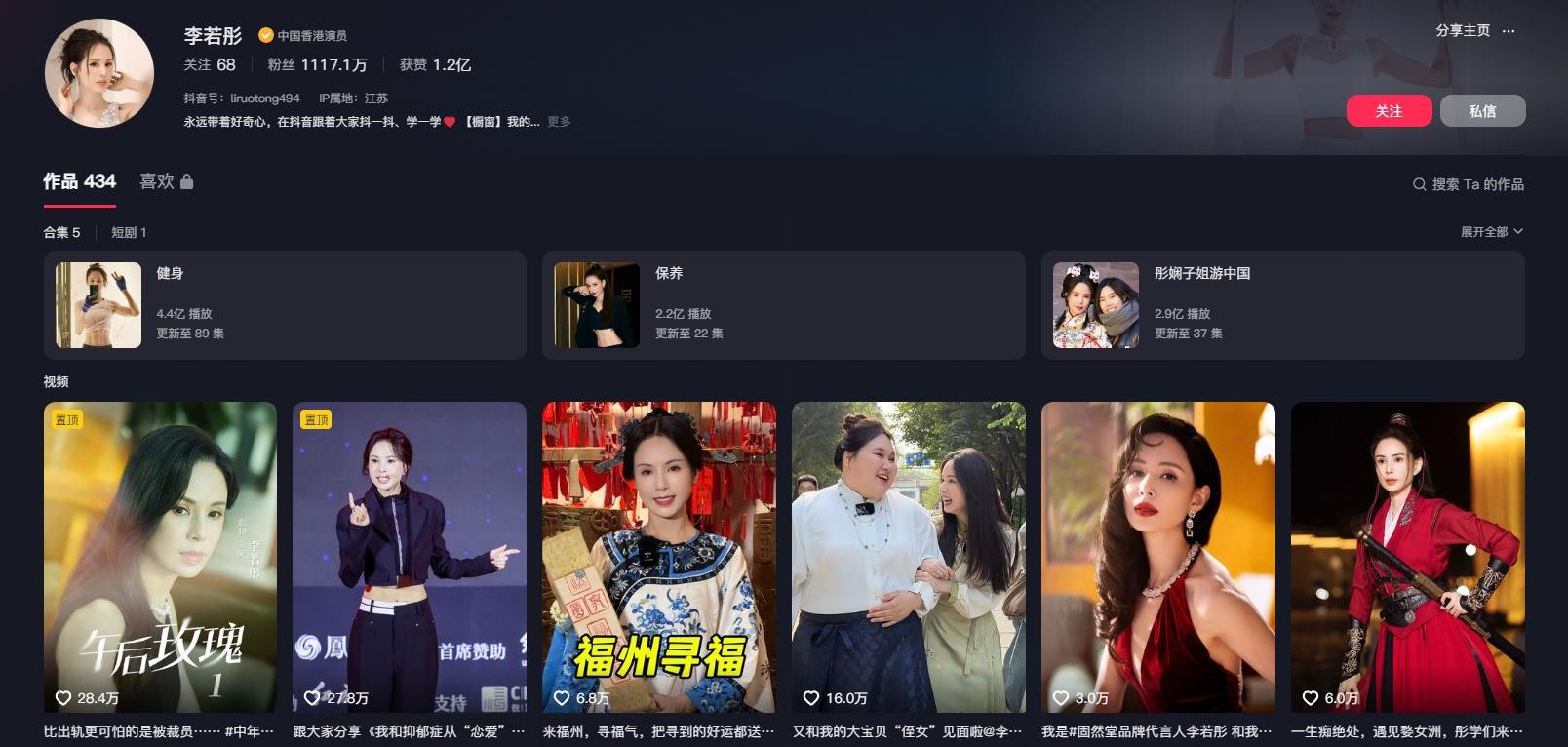Open the 福州寻福 video
This screenshot has width=1568, height=747.
(659, 556)
